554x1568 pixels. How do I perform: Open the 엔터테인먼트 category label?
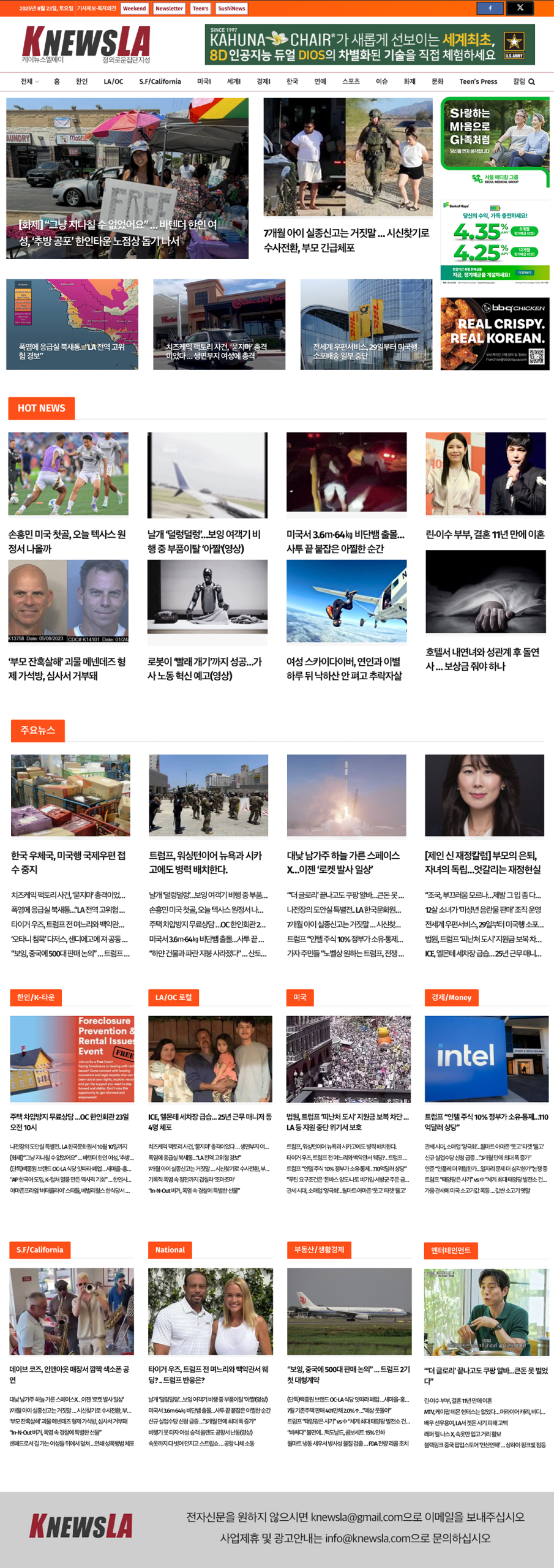coord(451,1250)
